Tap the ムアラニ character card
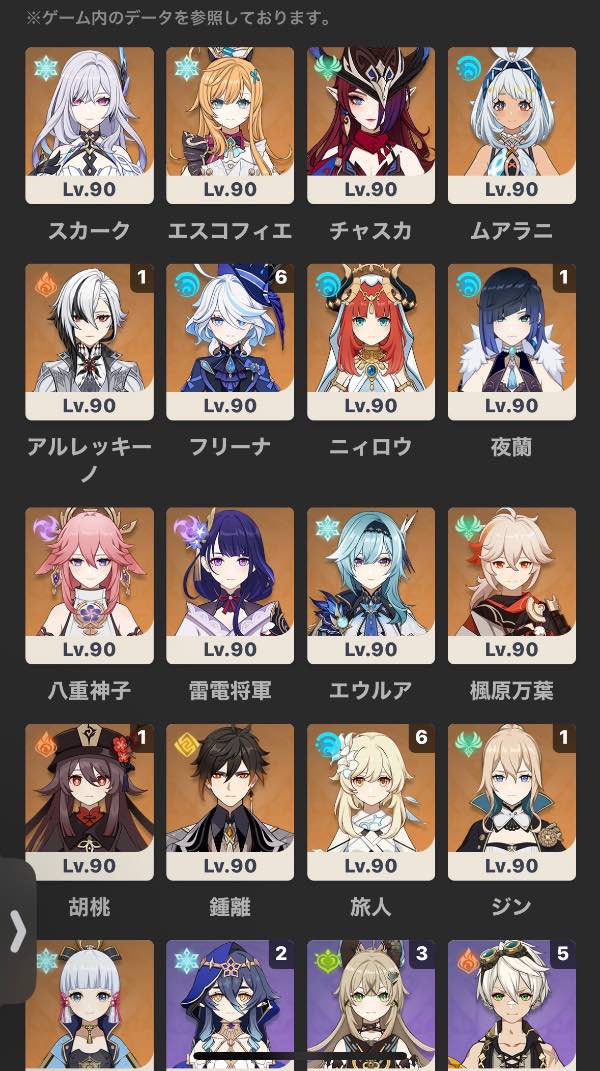Viewport: 600px width, 1071px height. click(x=512, y=125)
